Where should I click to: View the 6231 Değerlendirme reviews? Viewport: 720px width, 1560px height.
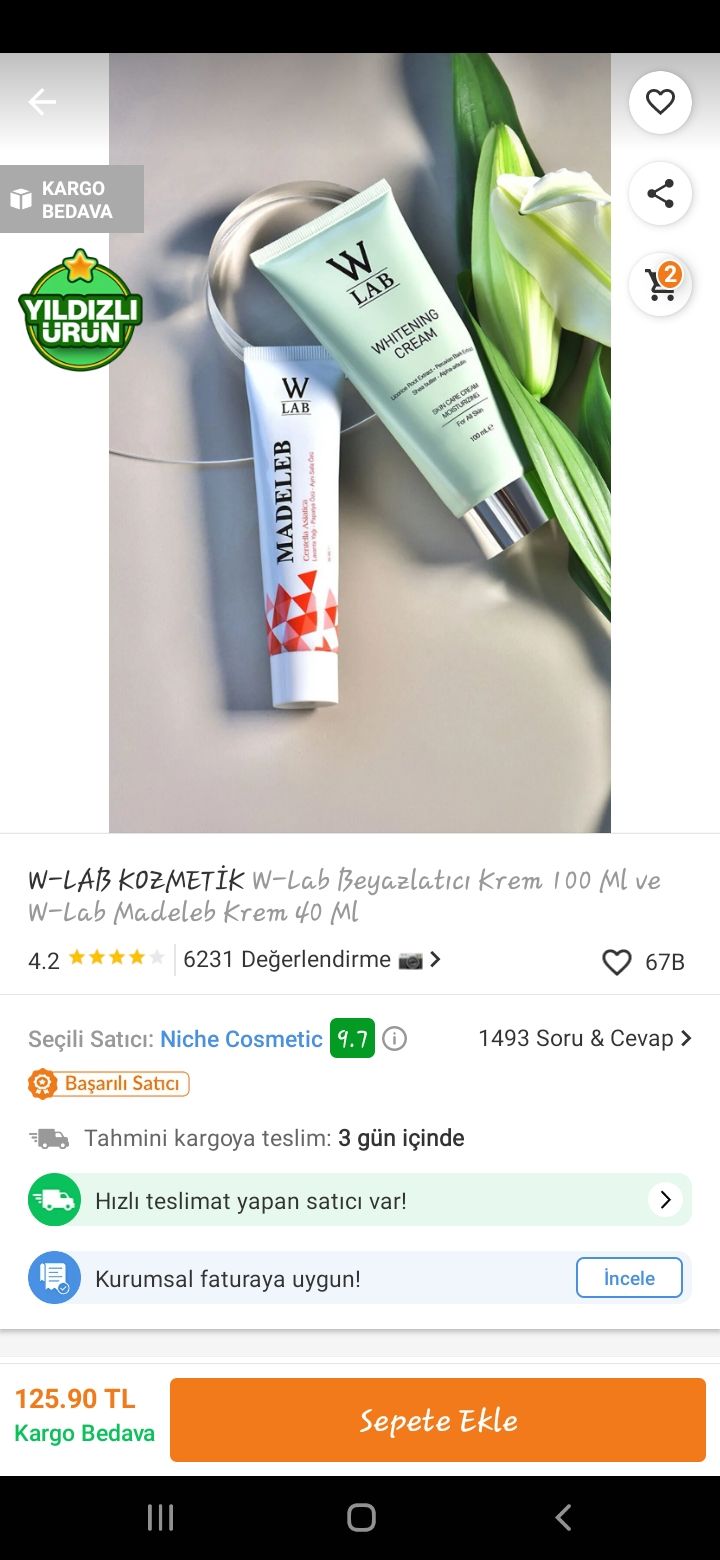click(x=312, y=960)
